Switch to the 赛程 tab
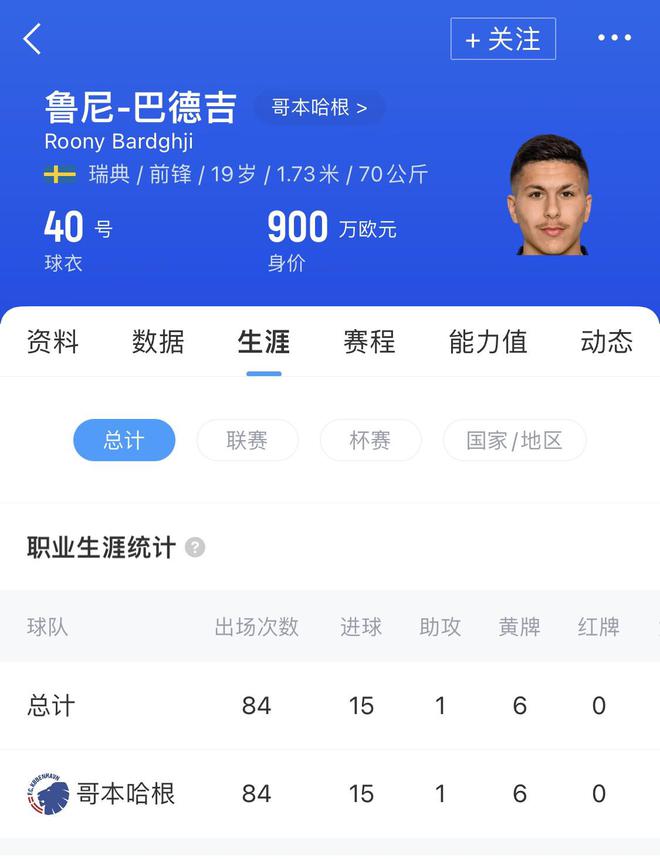 point(370,342)
